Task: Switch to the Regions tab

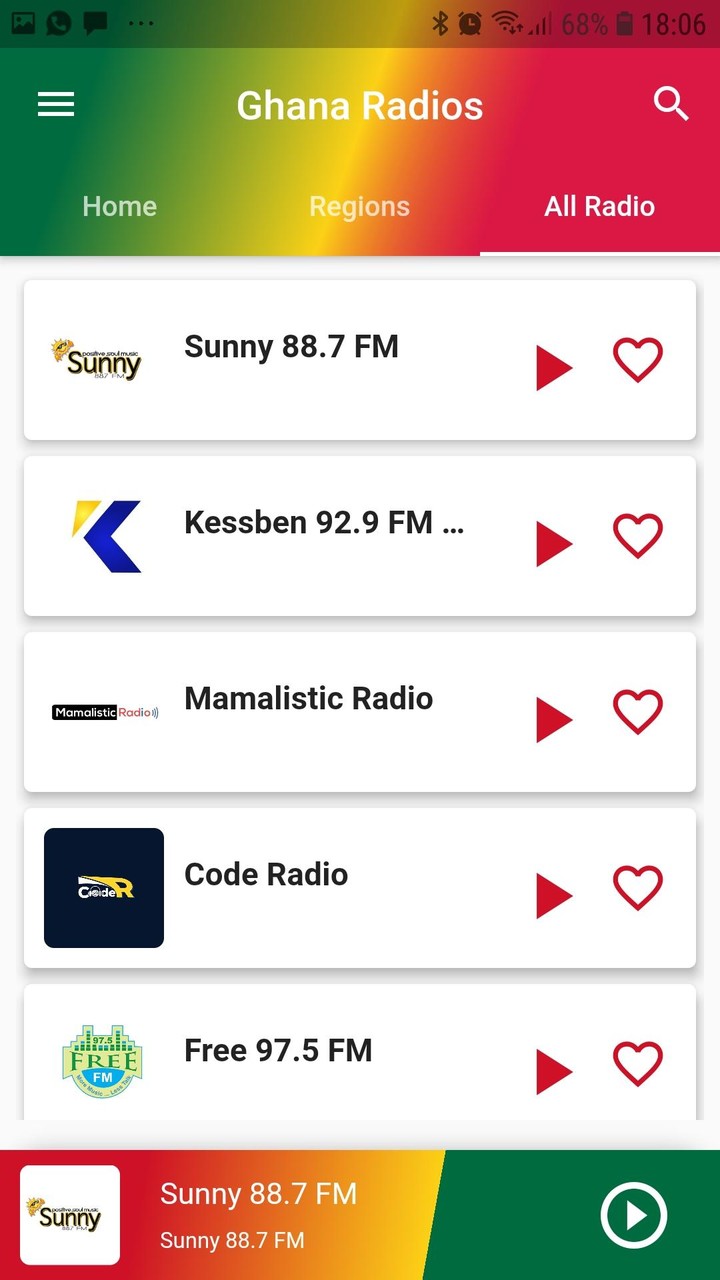Action: 359,206
